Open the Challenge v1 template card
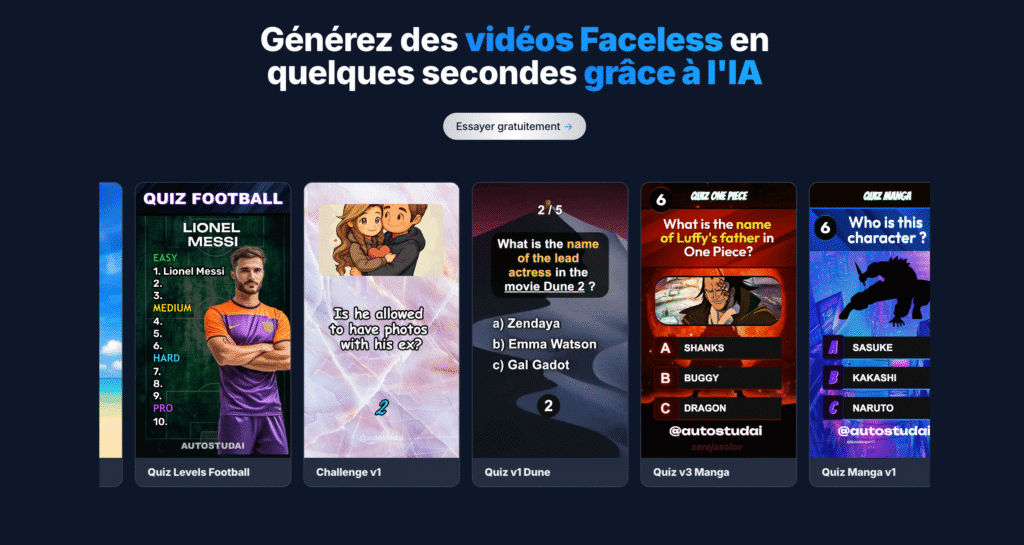This screenshot has height=545, width=1024. pyautogui.click(x=381, y=333)
